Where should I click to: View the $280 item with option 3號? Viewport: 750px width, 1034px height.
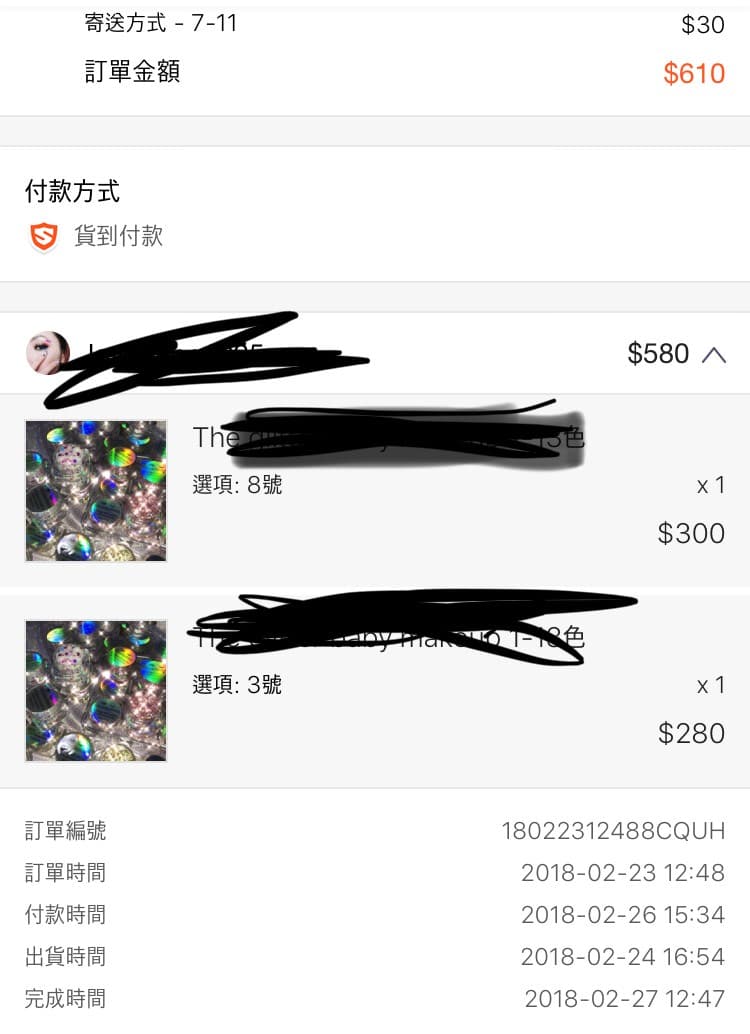[96, 691]
